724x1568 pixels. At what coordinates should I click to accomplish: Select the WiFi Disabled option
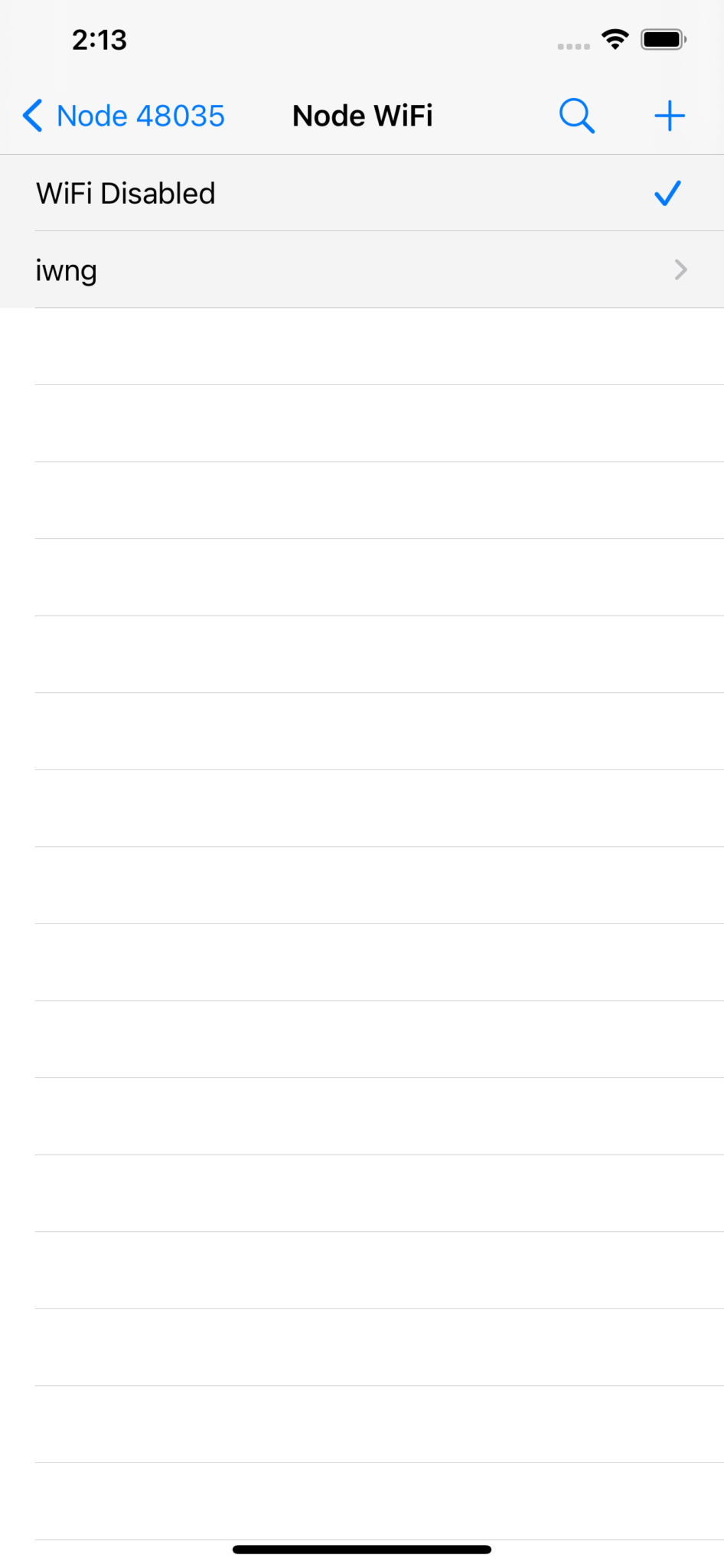tap(362, 193)
